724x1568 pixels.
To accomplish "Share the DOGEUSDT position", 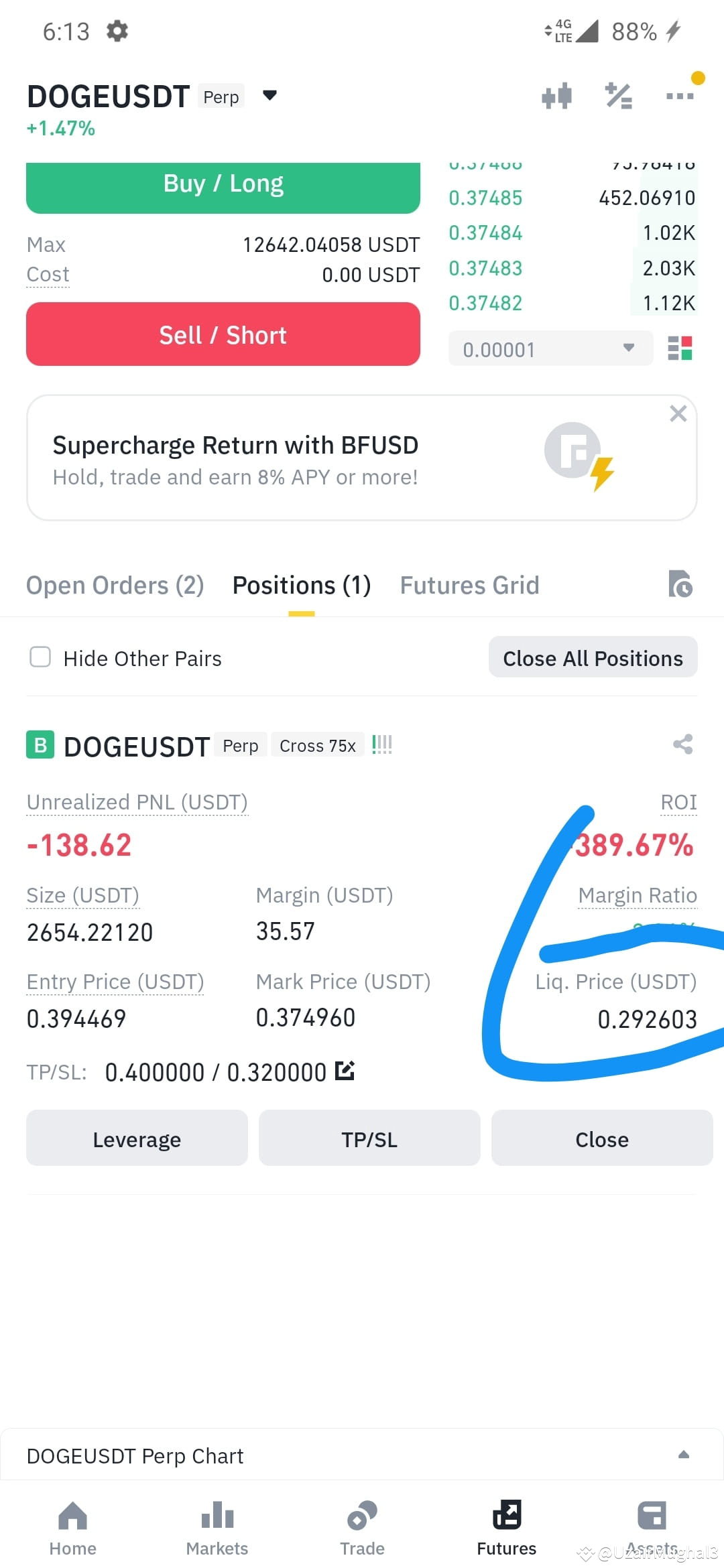I will coord(682,745).
